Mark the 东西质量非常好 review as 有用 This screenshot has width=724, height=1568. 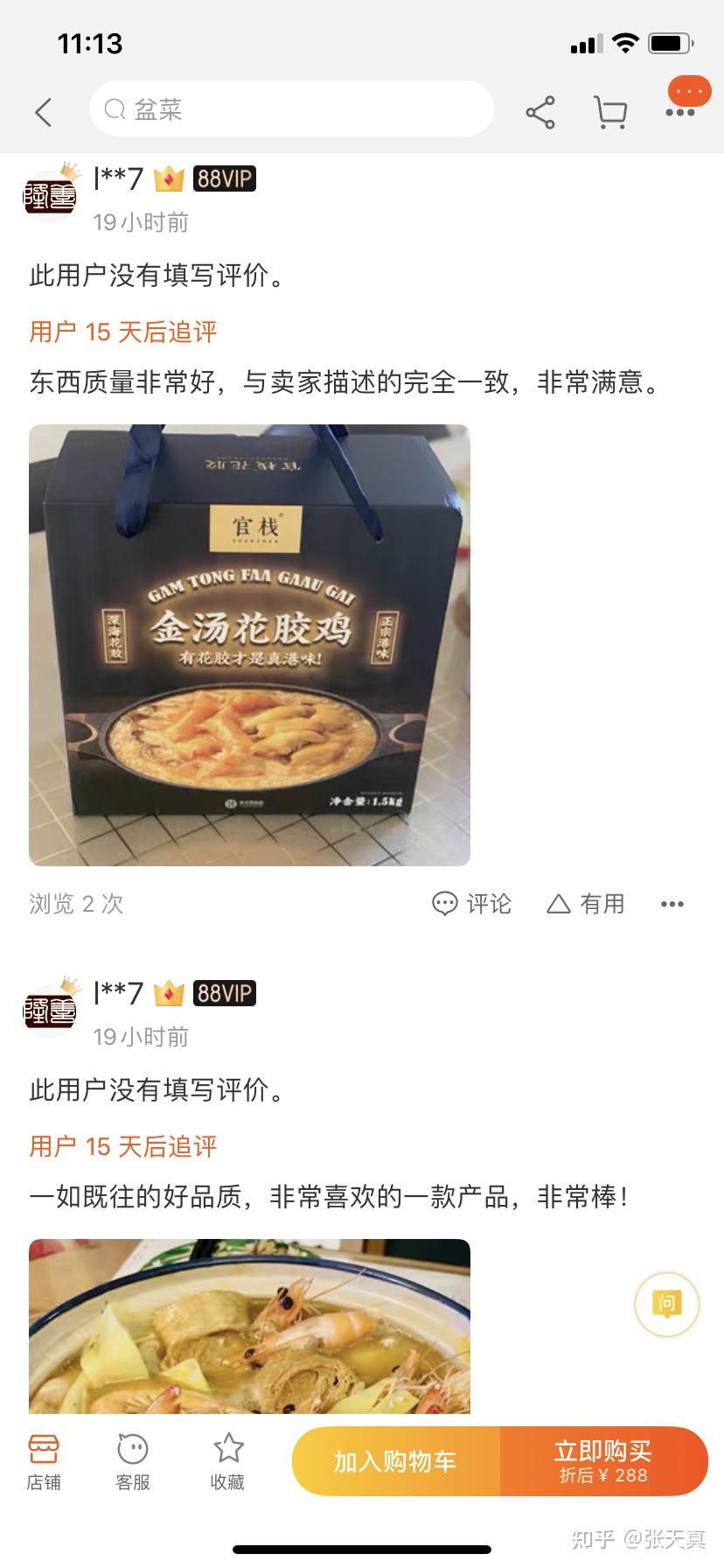[x=586, y=904]
